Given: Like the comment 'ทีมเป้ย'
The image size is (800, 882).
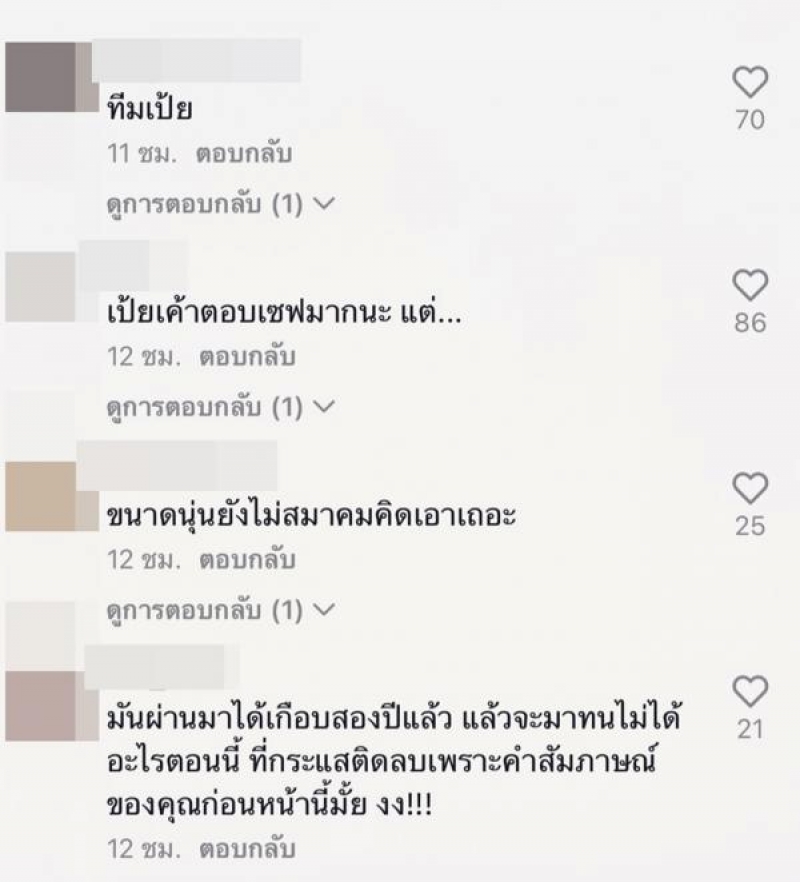Looking at the screenshot, I should coord(750,83).
